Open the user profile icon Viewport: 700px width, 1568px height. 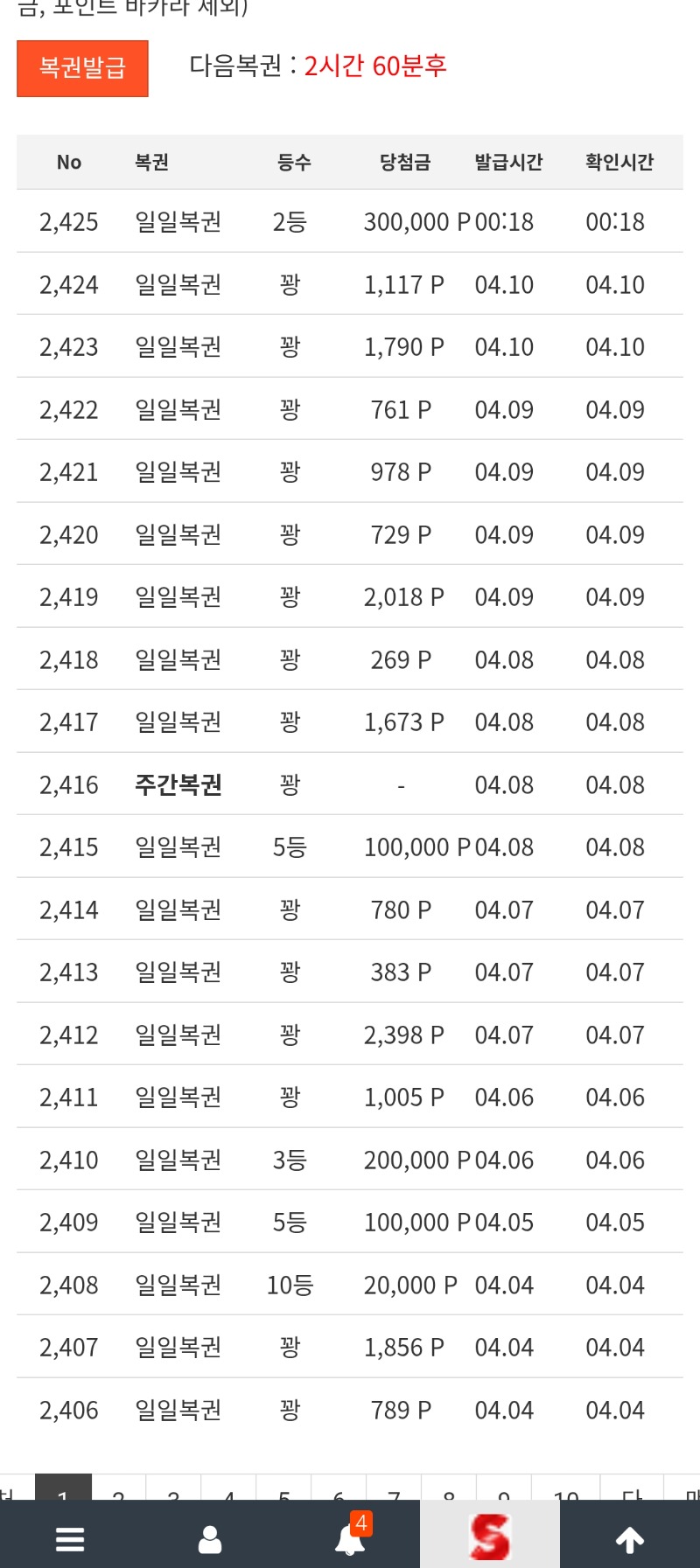tap(210, 1538)
